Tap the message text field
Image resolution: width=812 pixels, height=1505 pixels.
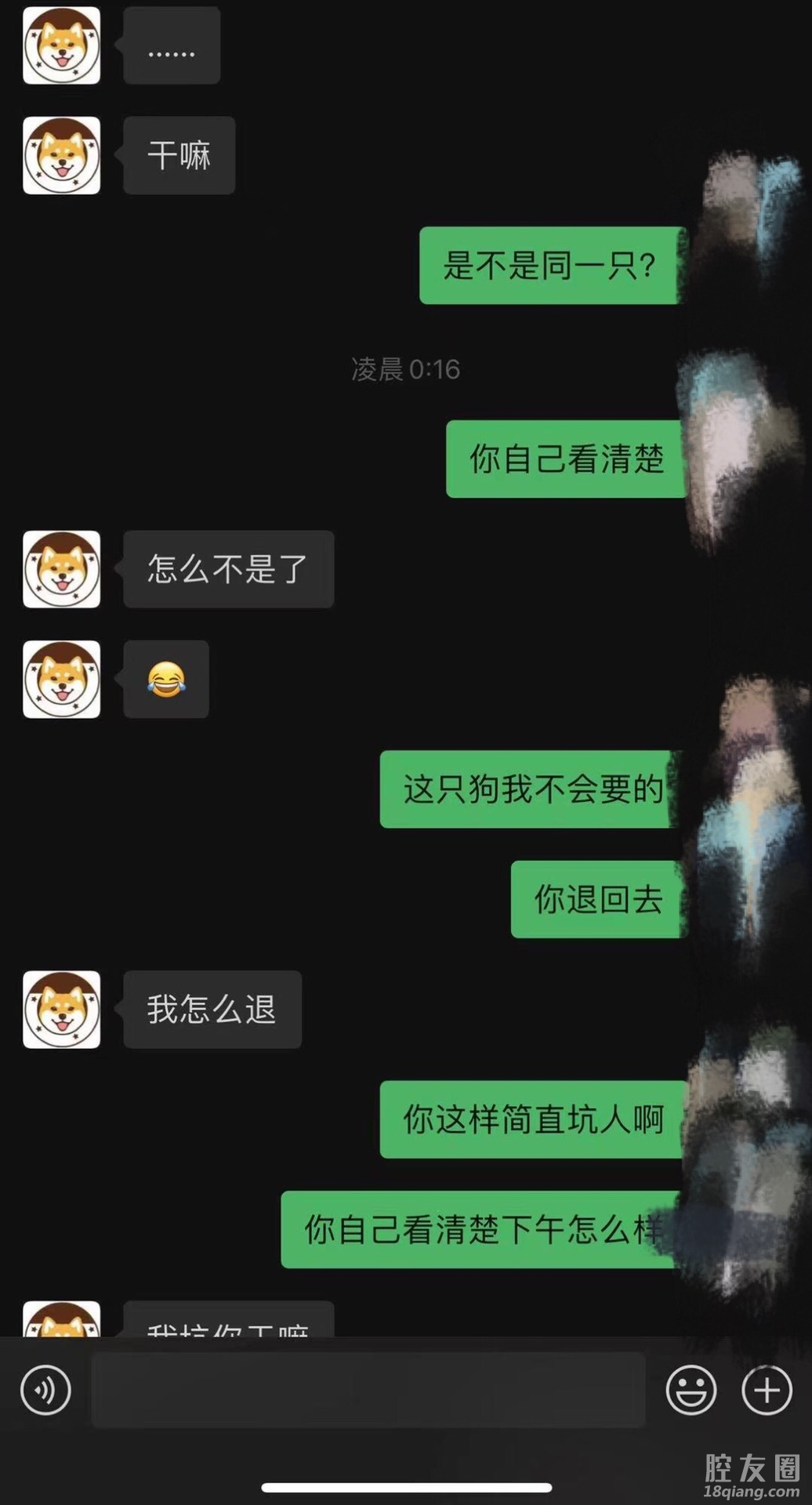[x=368, y=1391]
